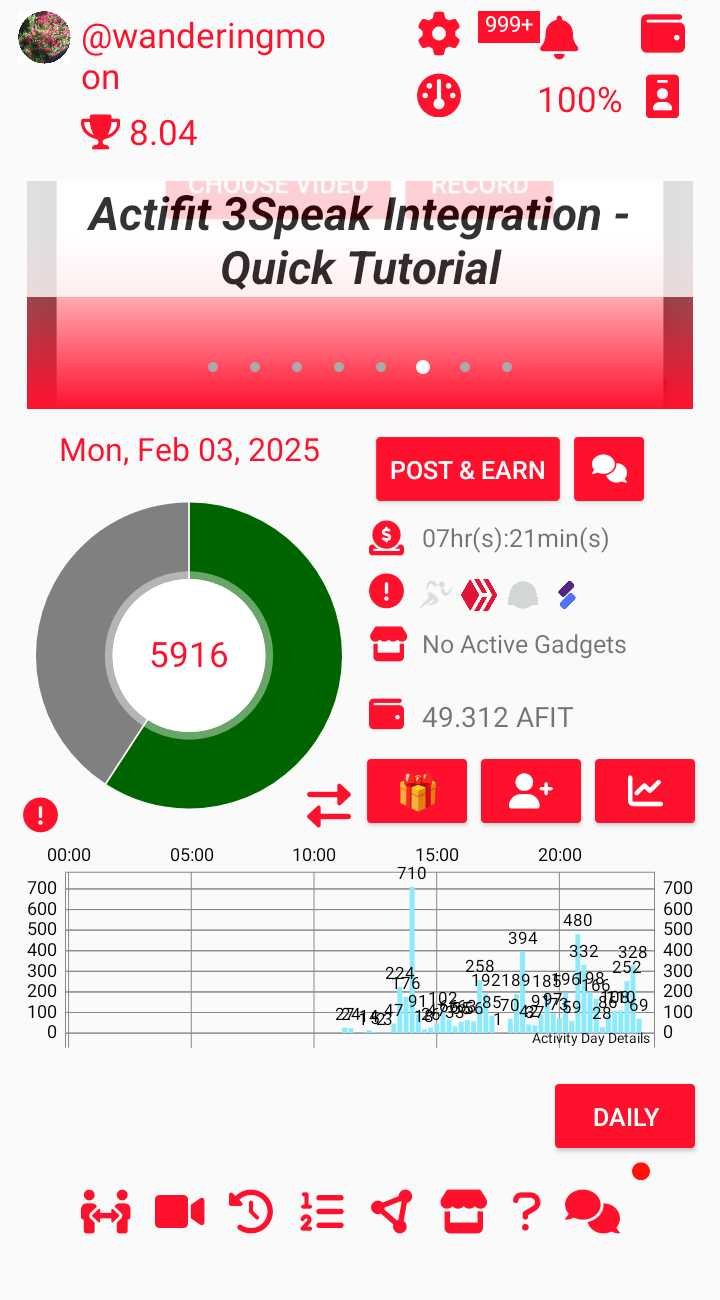
Task: Open the settings gear icon
Action: coord(439,34)
